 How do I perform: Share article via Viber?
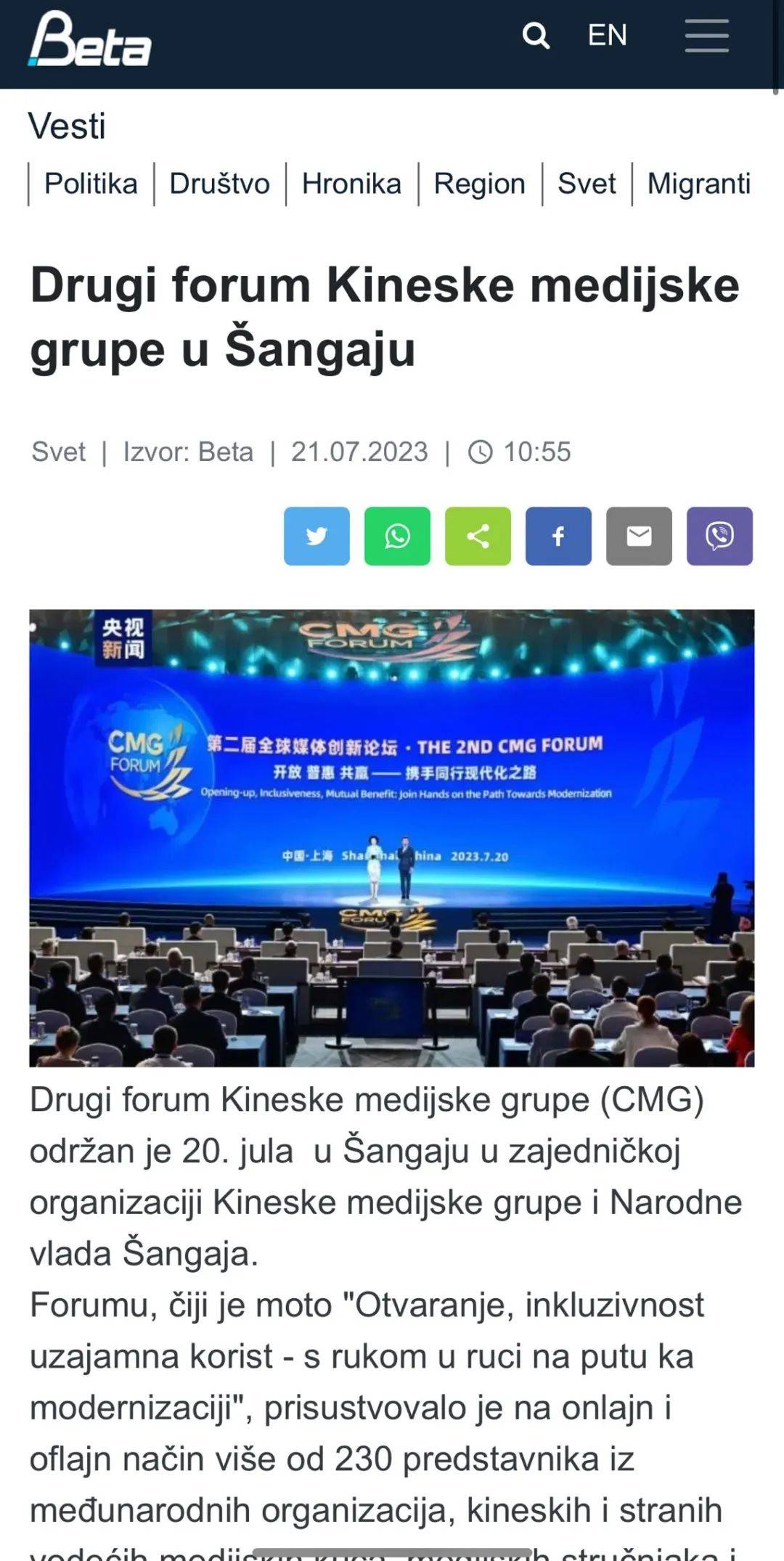(719, 536)
